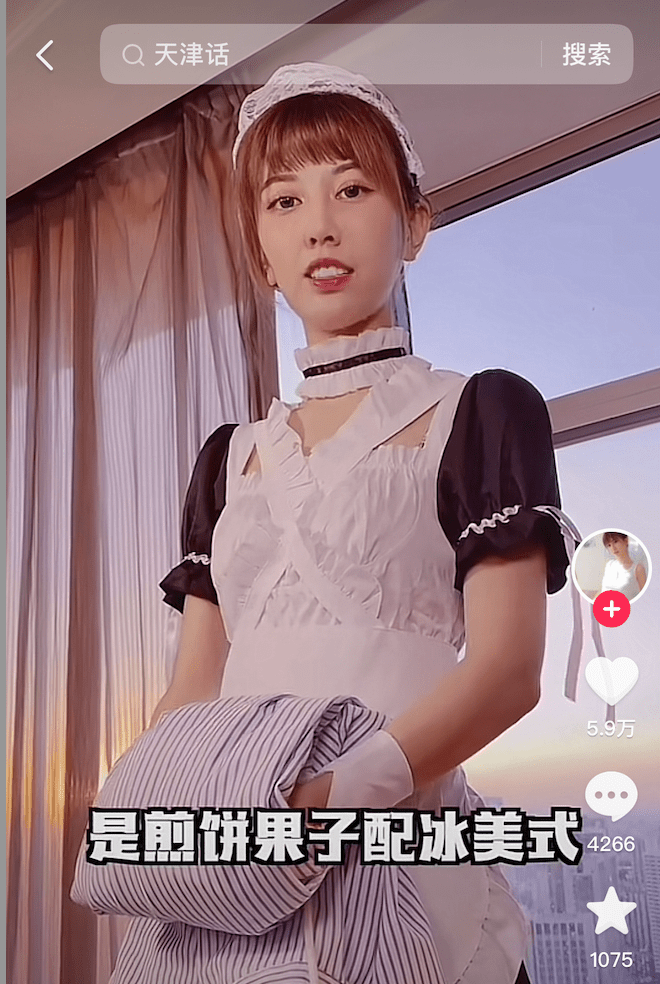Open the creator's profile avatar
The width and height of the screenshot is (660, 984).
point(611,567)
